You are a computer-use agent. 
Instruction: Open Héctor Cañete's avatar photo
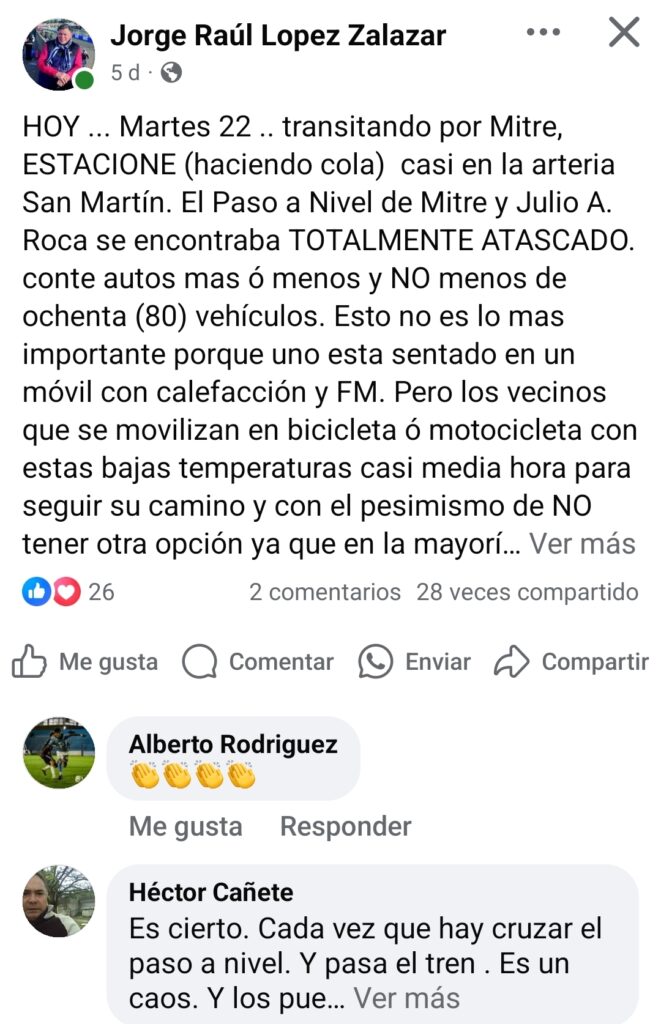point(58,901)
